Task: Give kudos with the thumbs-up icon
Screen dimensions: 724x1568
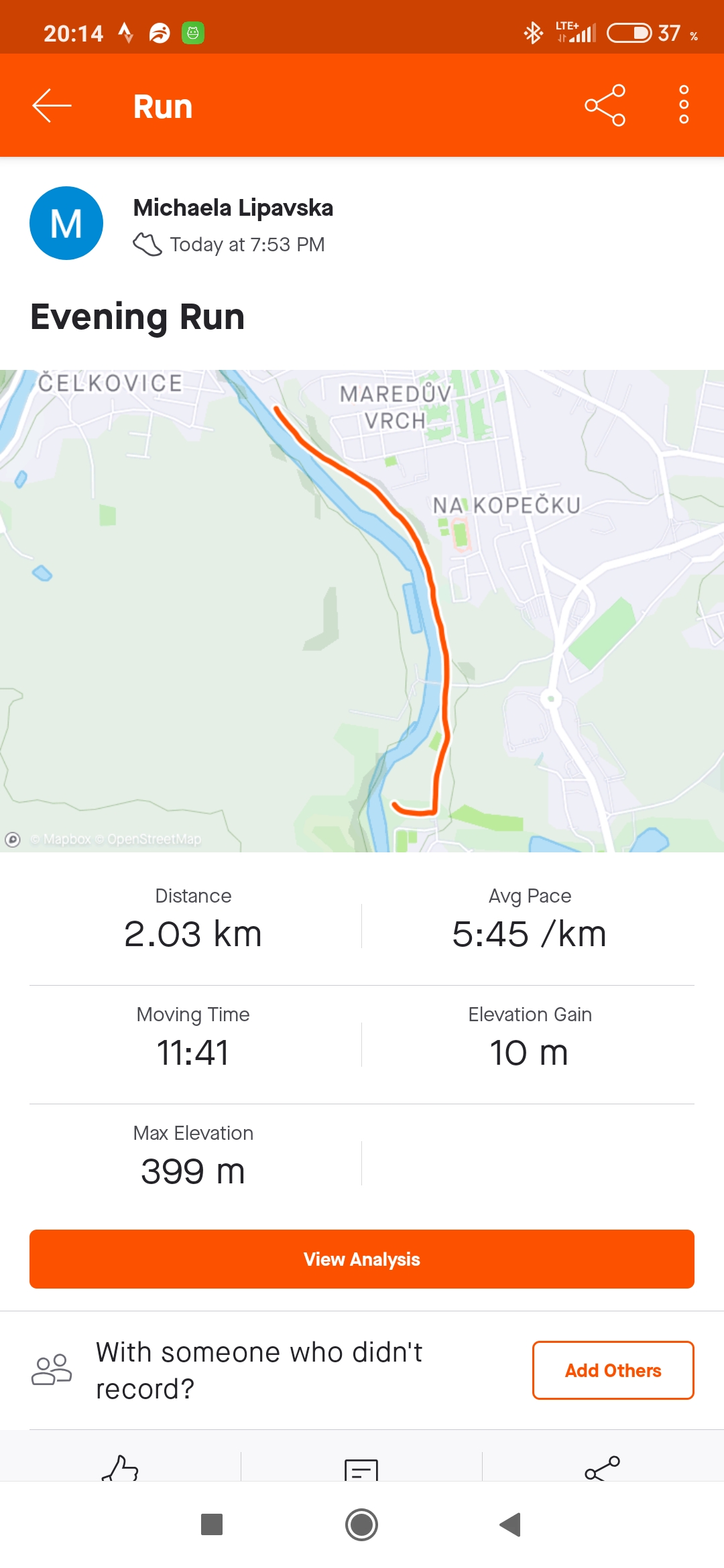Action: pyautogui.click(x=120, y=1468)
